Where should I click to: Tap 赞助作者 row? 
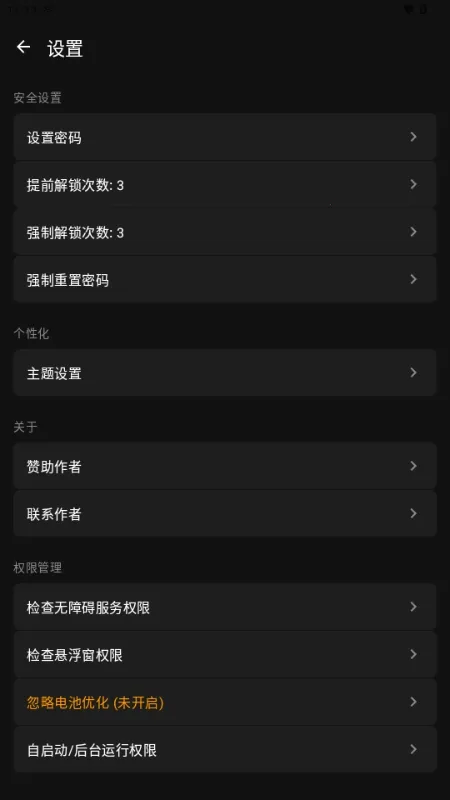pos(225,466)
